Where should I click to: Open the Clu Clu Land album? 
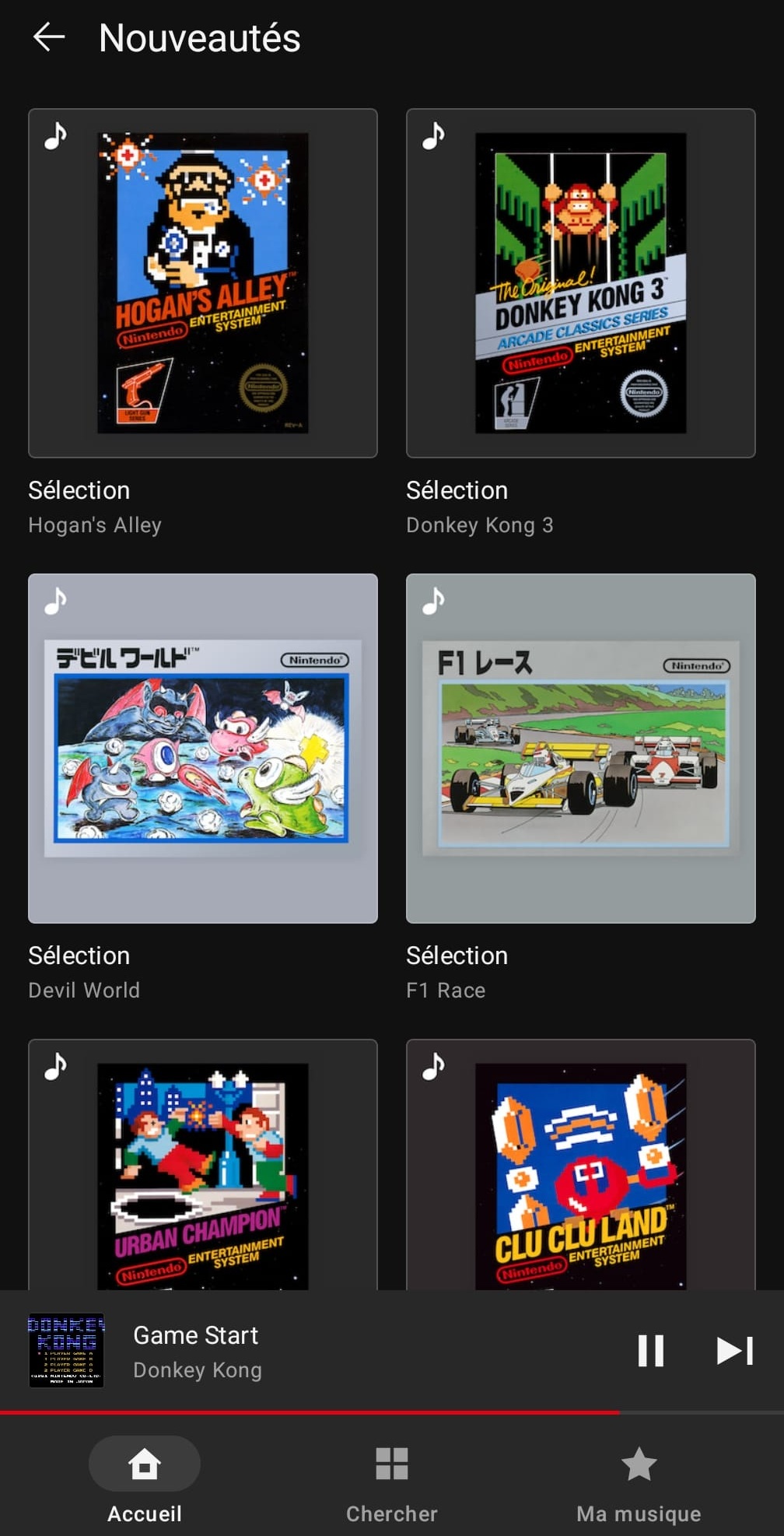581,1164
